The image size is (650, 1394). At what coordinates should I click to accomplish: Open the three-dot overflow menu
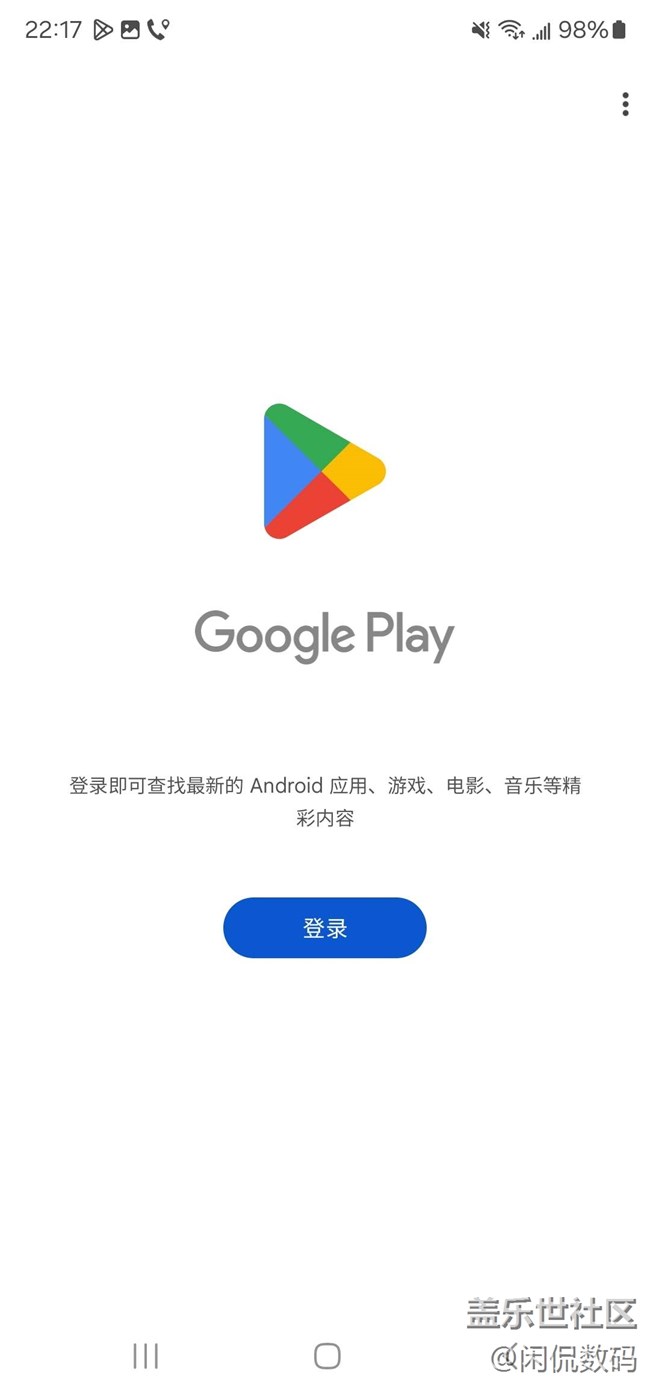tap(625, 104)
